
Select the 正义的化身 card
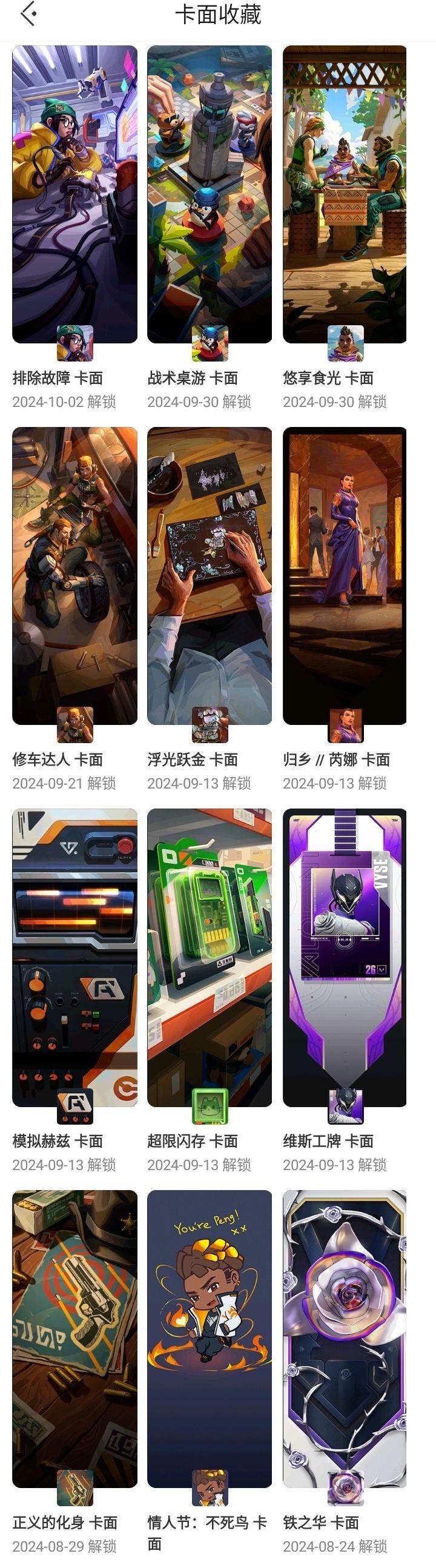[x=74, y=1339]
